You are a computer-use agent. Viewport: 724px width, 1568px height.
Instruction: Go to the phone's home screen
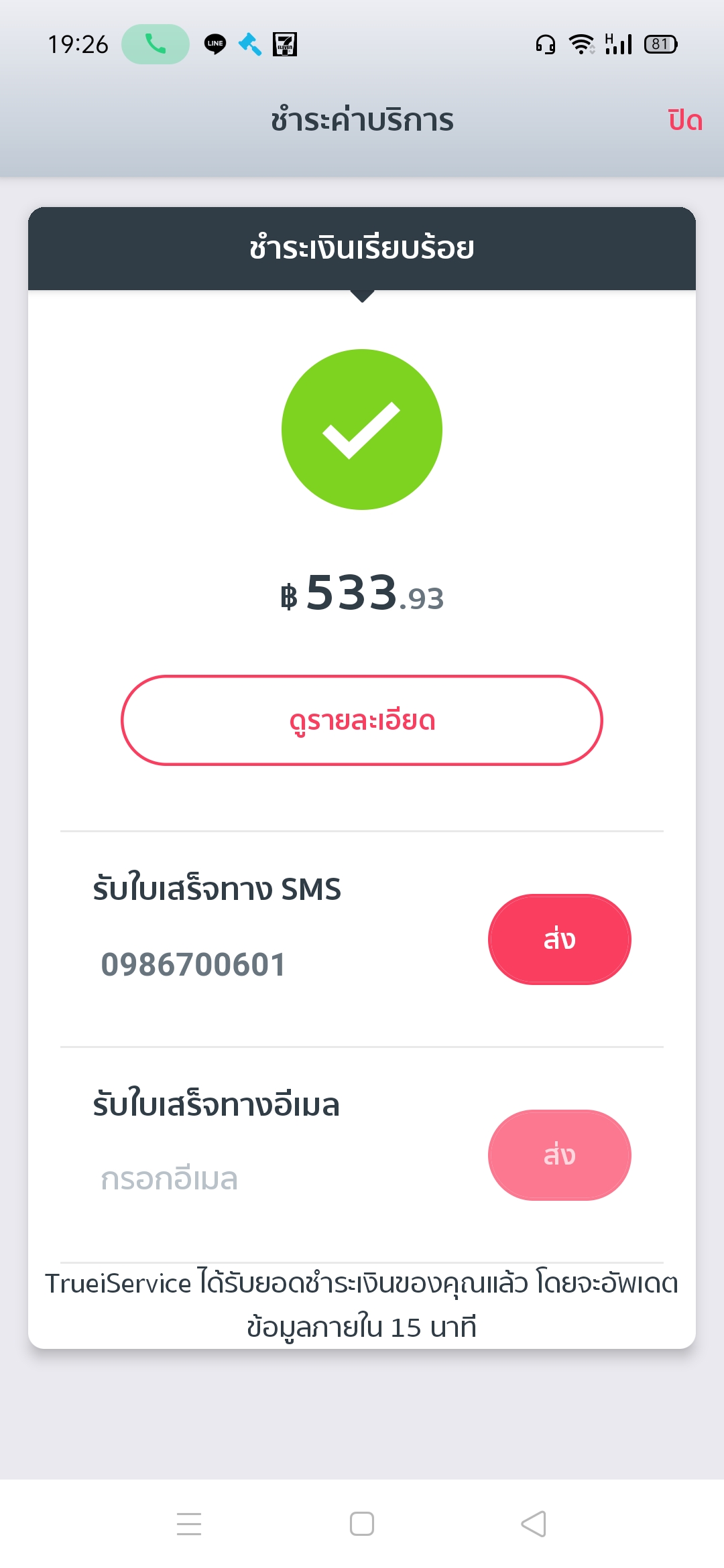[x=362, y=1524]
